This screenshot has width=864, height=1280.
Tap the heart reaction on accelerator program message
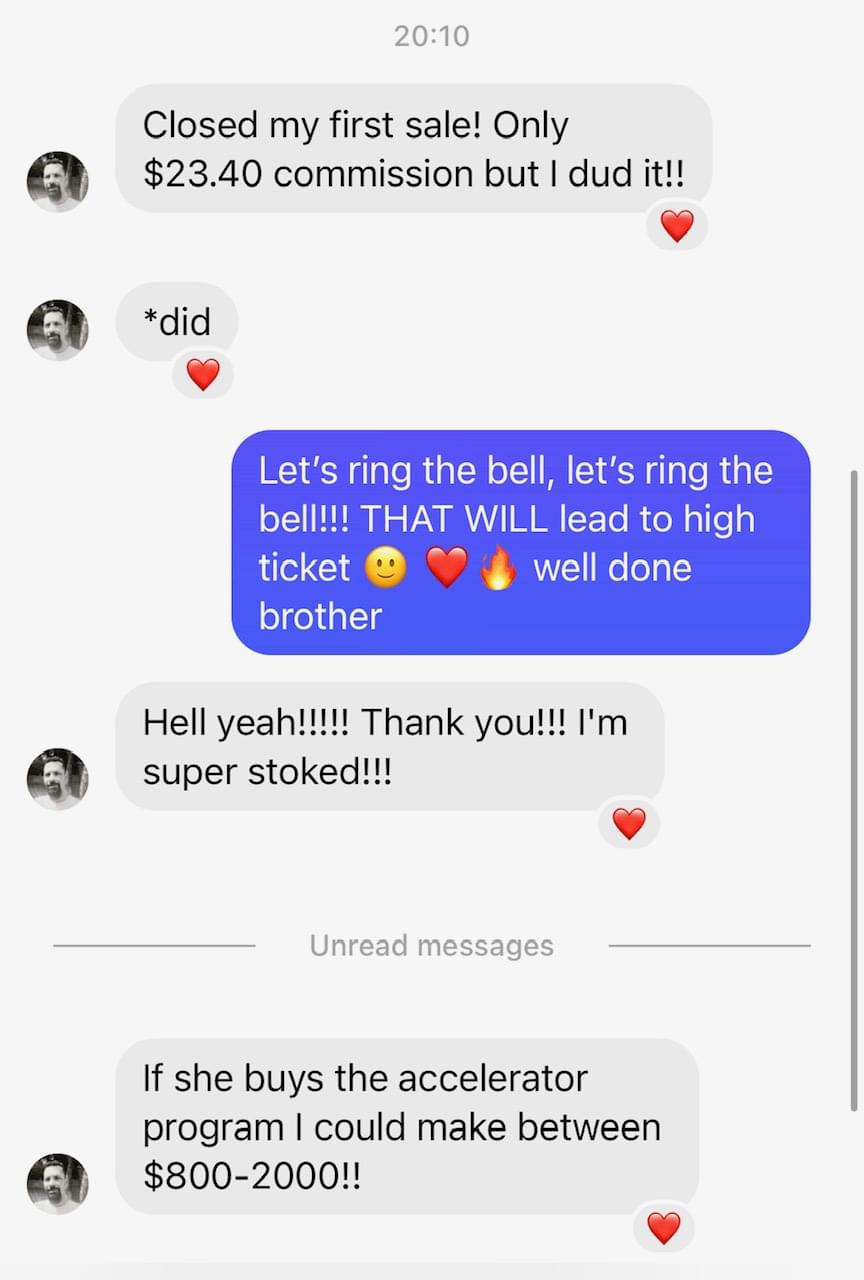[x=664, y=1227]
